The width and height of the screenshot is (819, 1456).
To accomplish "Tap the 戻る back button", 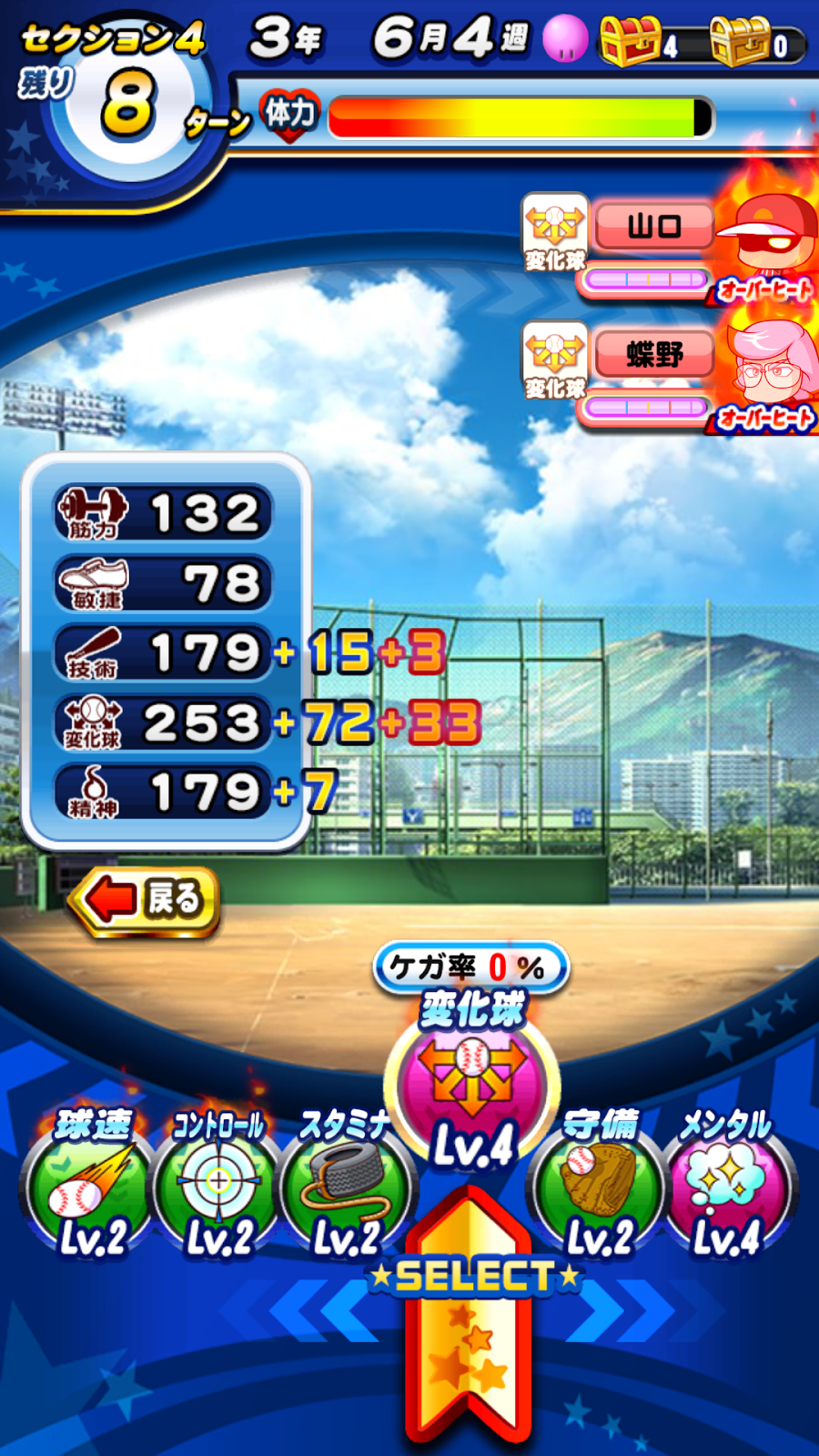I will 144,900.
